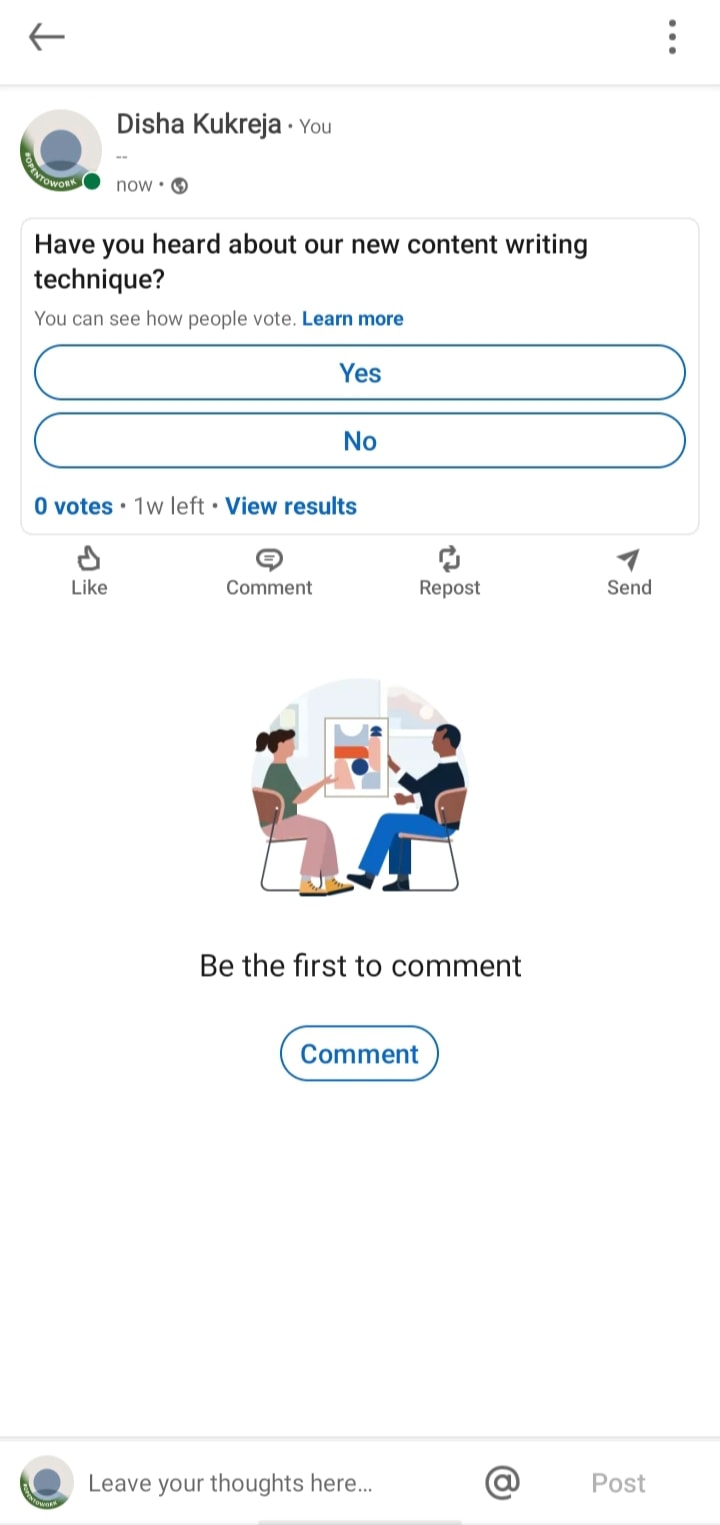The image size is (720, 1525).
Task: Tap the Learn more link
Action: (353, 319)
